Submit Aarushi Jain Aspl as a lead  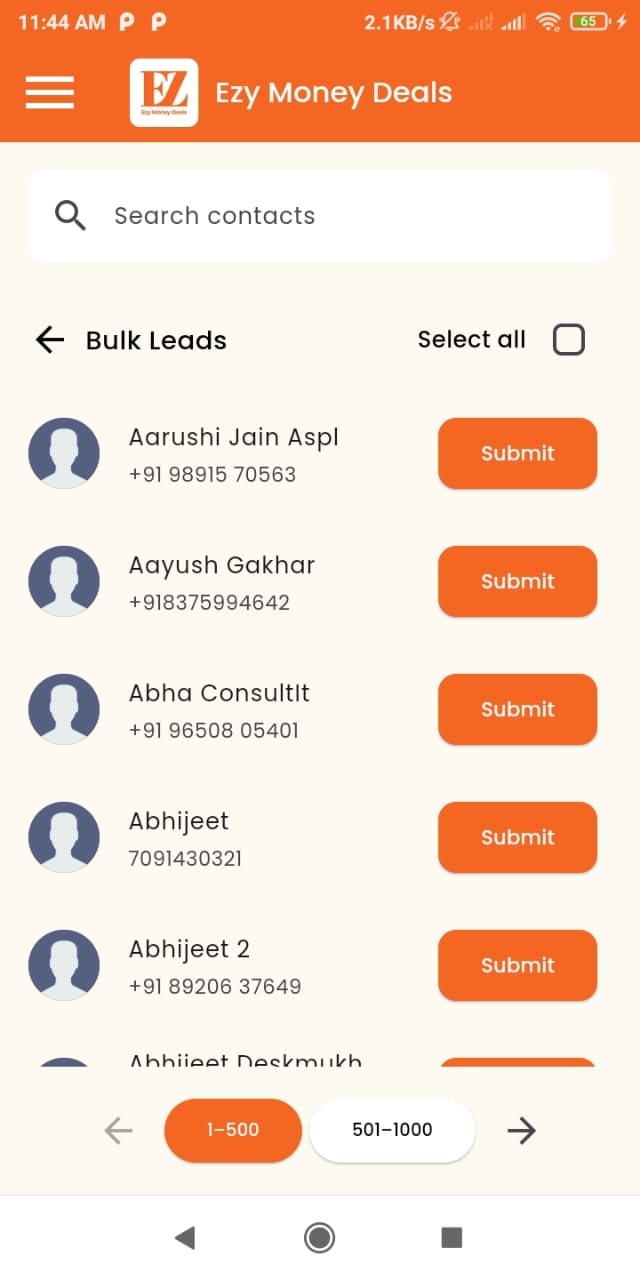coord(517,453)
